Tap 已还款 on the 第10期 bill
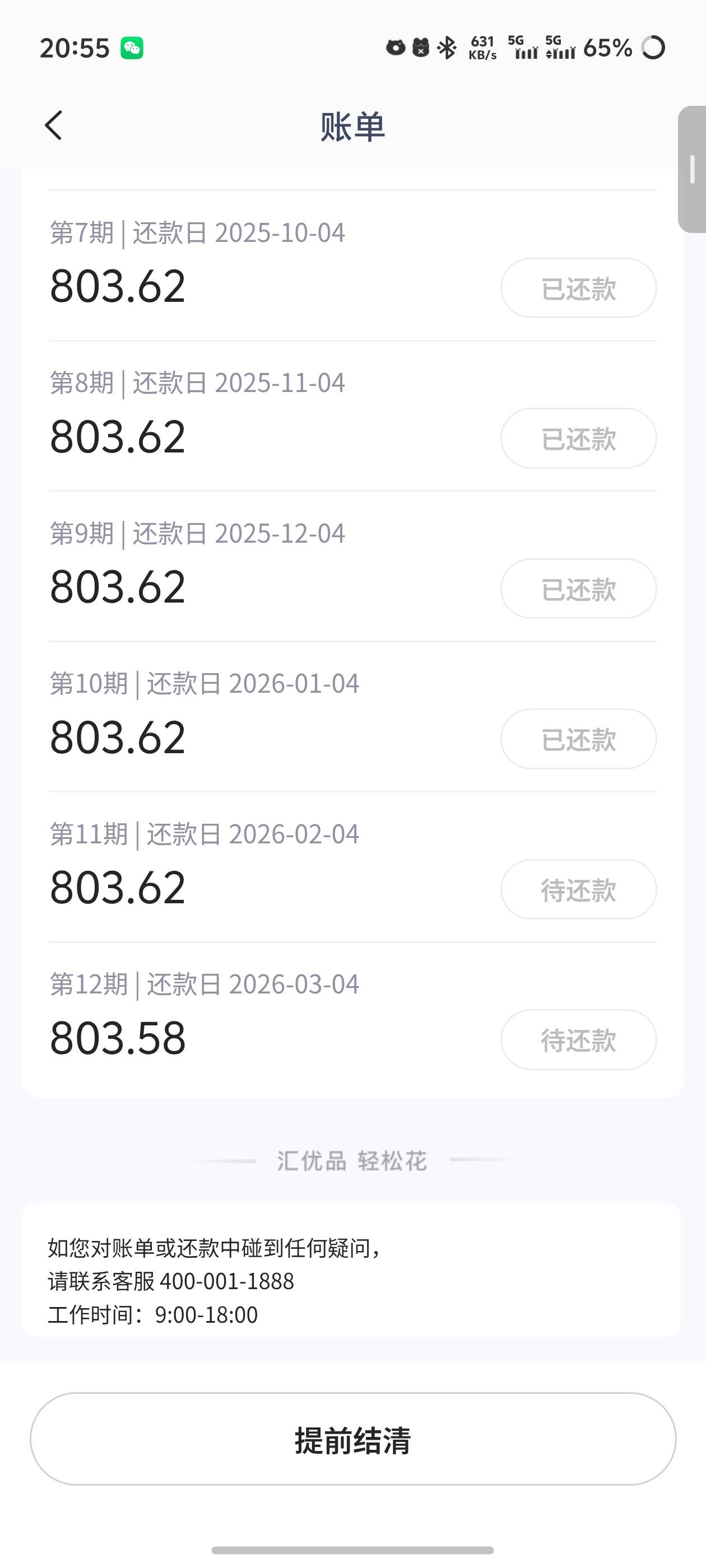Screen dimensions: 706x1568 point(578,739)
